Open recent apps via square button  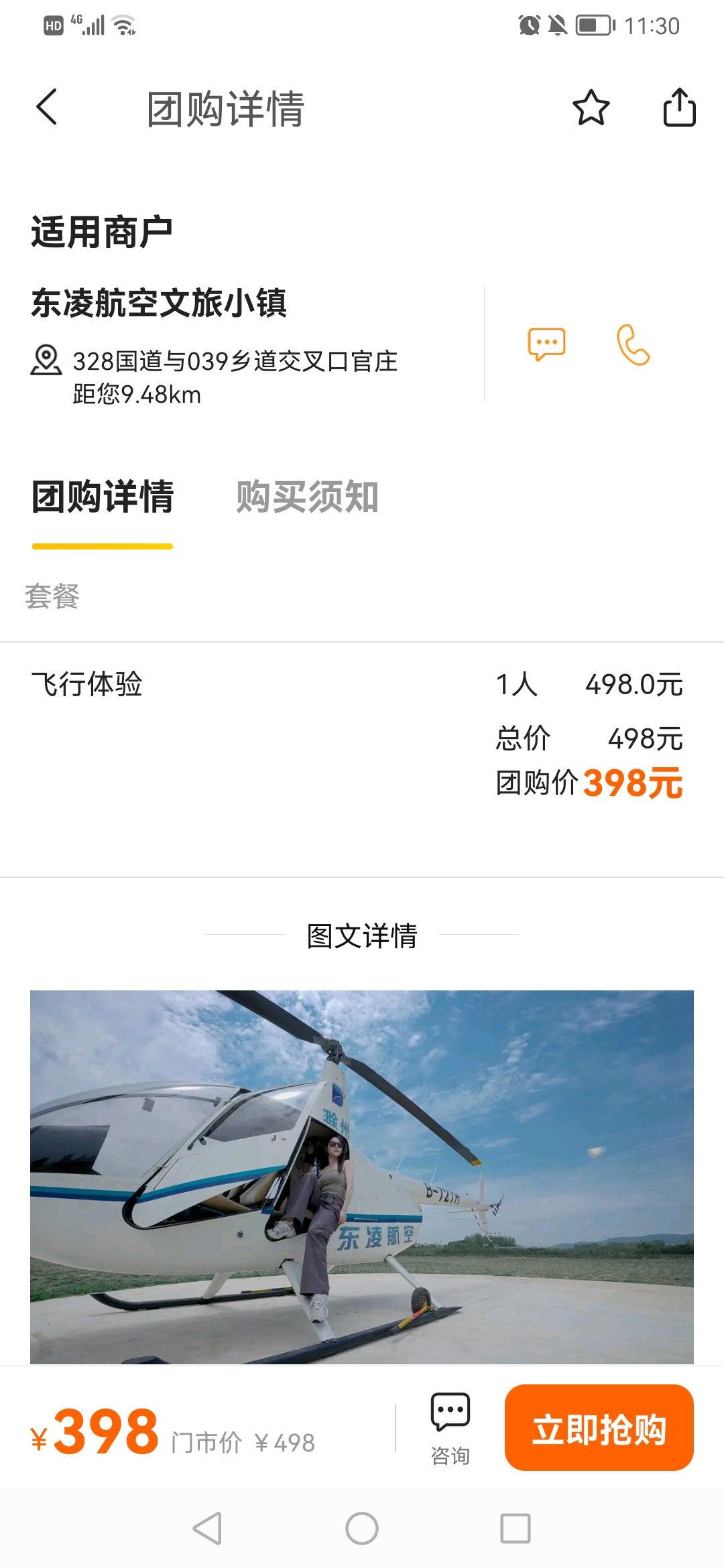pyautogui.click(x=515, y=1528)
